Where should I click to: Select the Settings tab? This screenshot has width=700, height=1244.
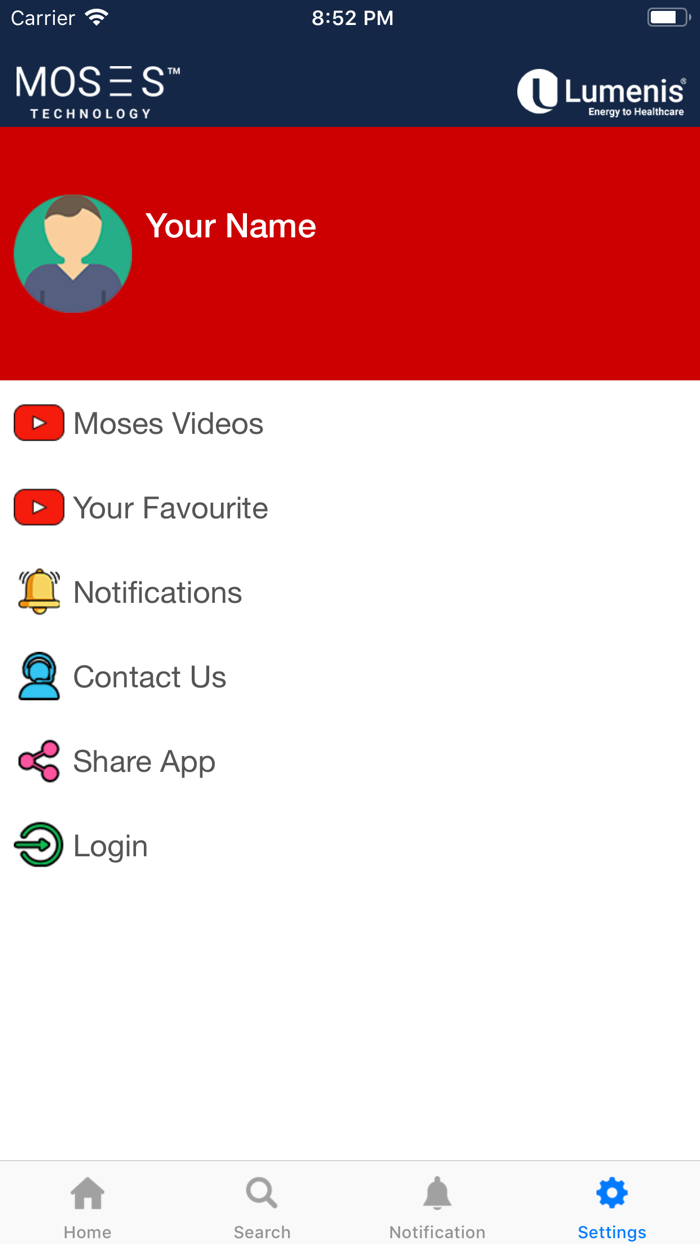click(612, 1208)
